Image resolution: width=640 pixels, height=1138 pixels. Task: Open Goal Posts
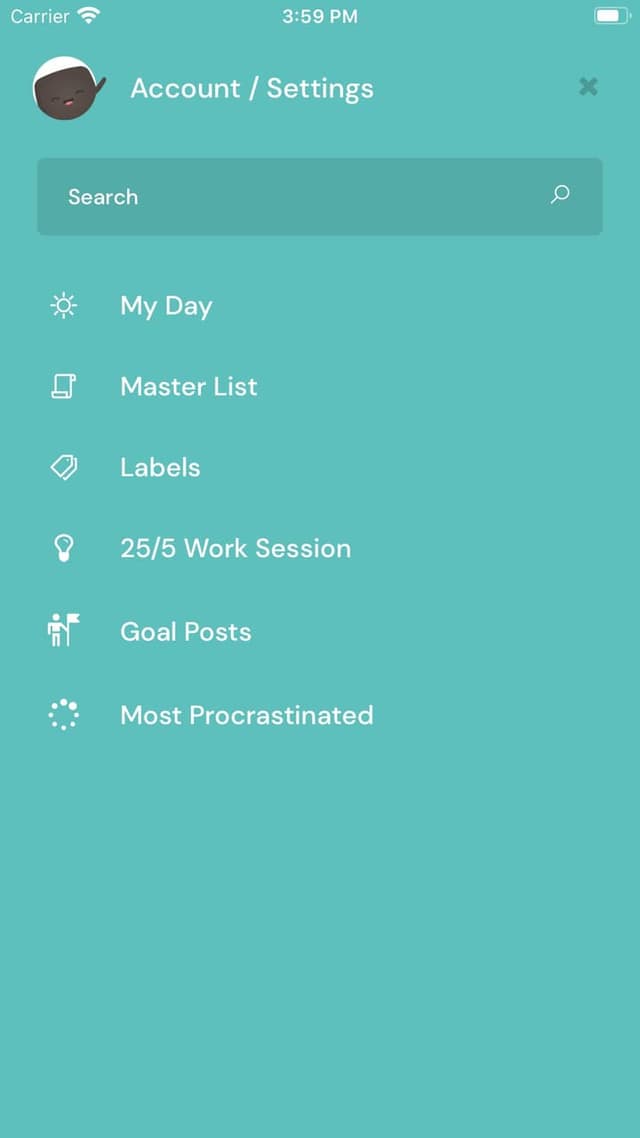tap(186, 631)
